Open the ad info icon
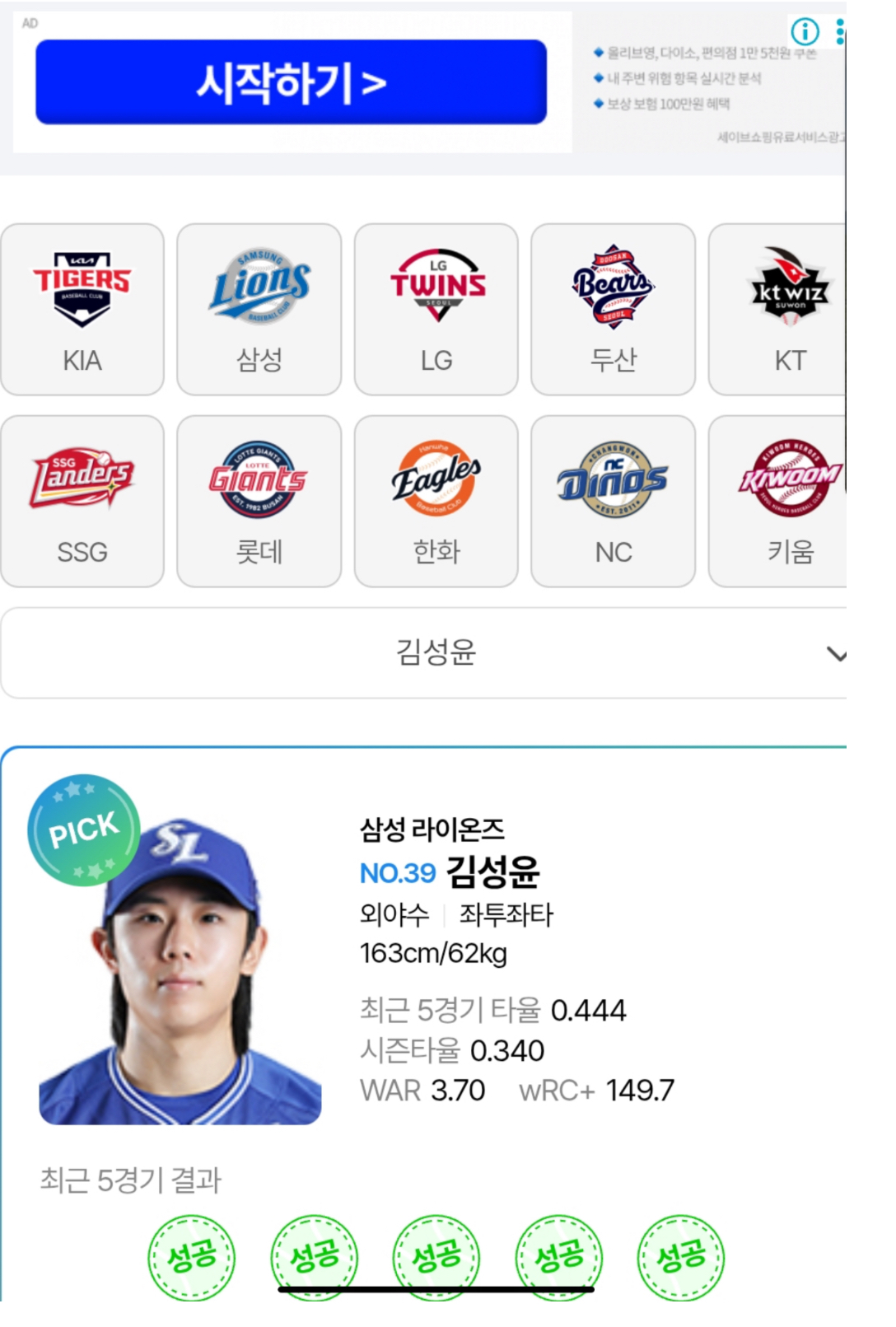Image resolution: width=896 pixels, height=1327 pixels. click(805, 32)
